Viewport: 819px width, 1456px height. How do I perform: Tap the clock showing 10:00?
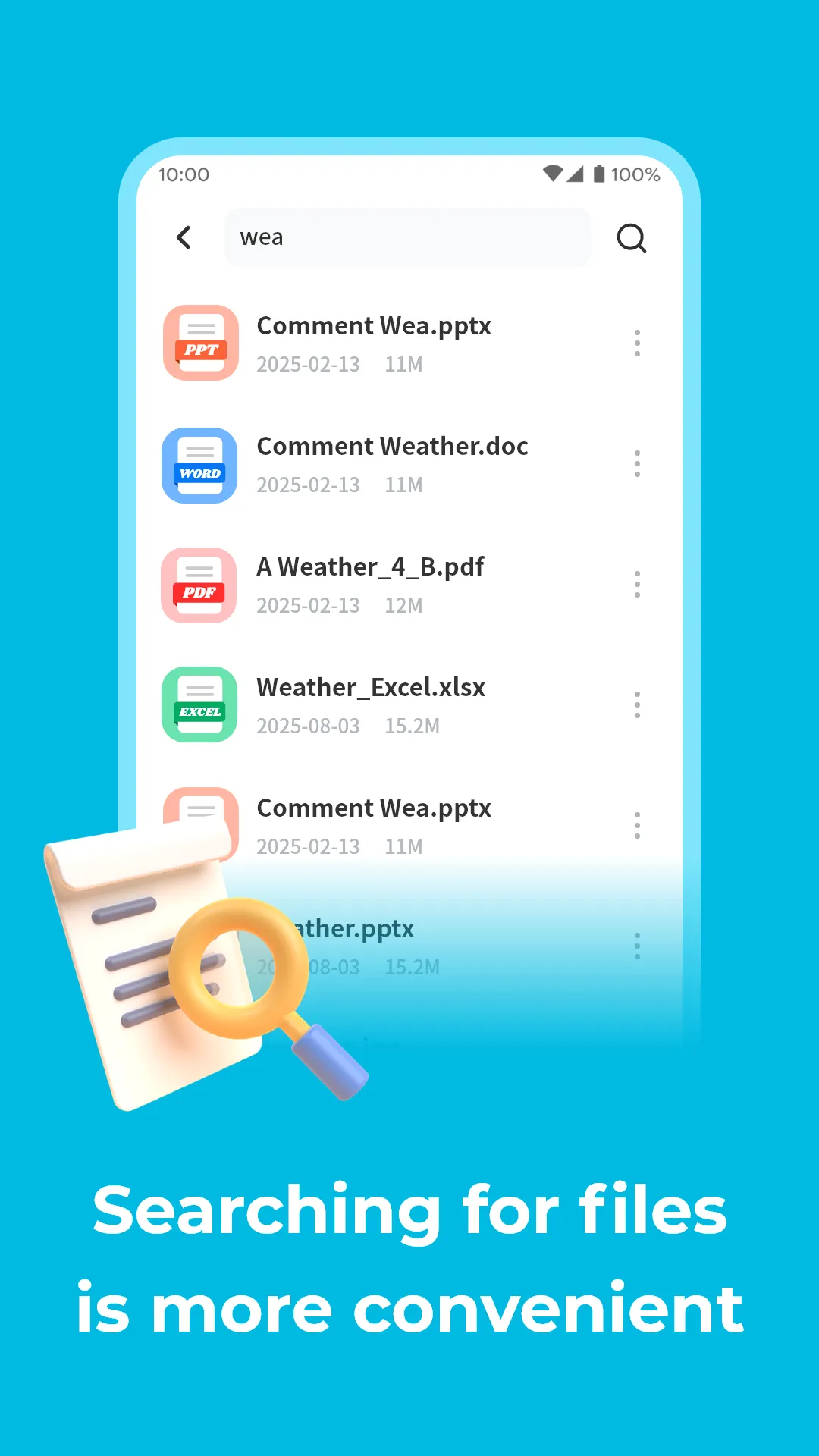click(184, 174)
